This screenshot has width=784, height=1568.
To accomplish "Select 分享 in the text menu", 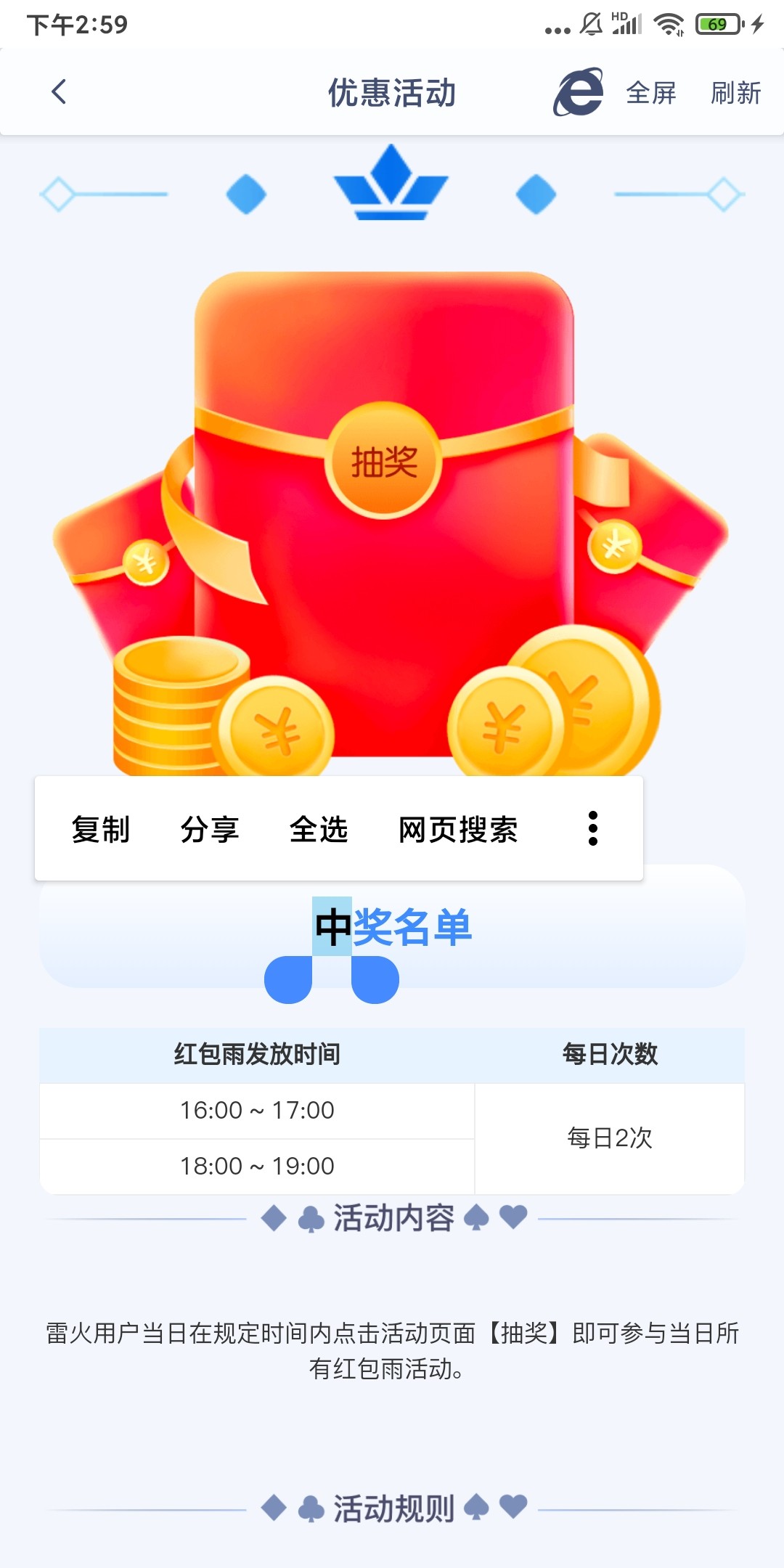I will point(210,829).
